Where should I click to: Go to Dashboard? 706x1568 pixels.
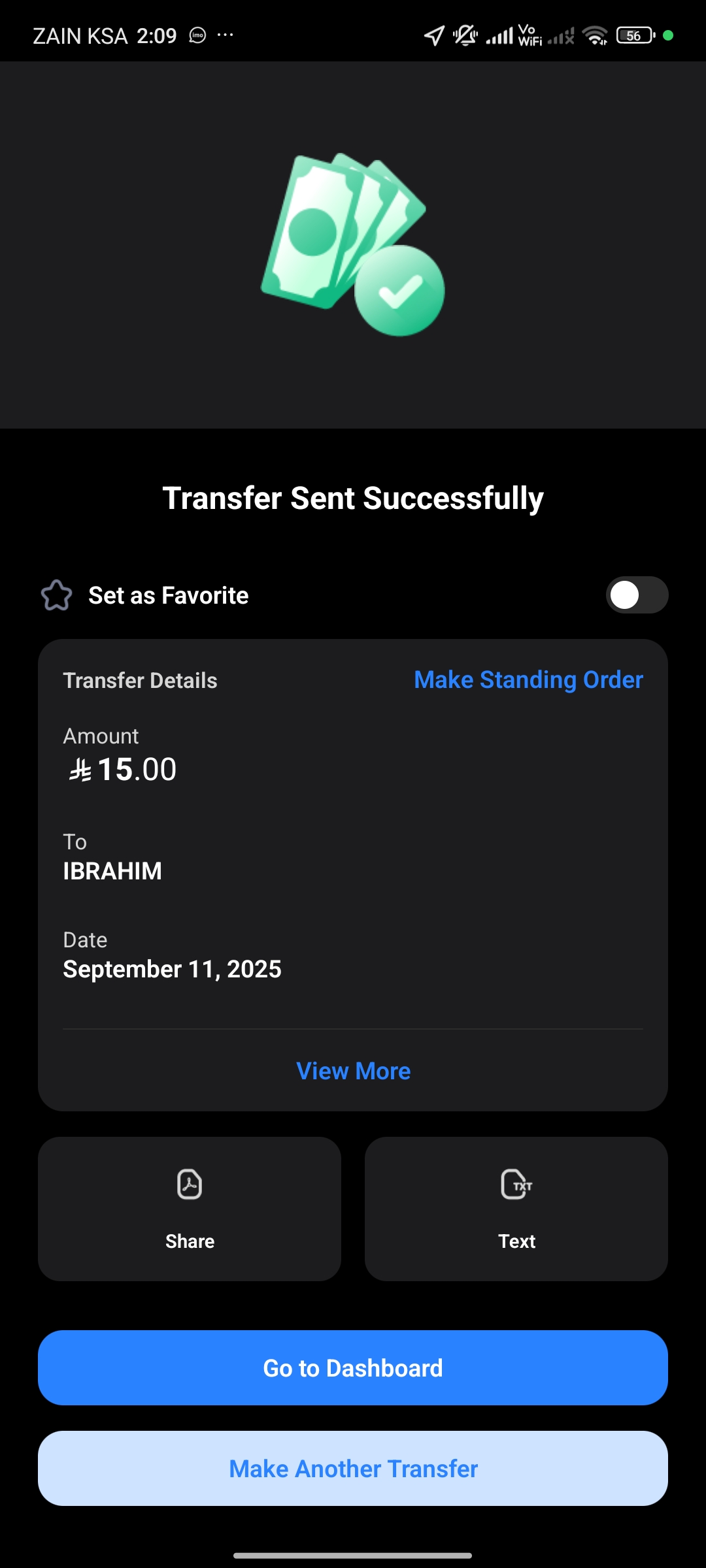(353, 1368)
